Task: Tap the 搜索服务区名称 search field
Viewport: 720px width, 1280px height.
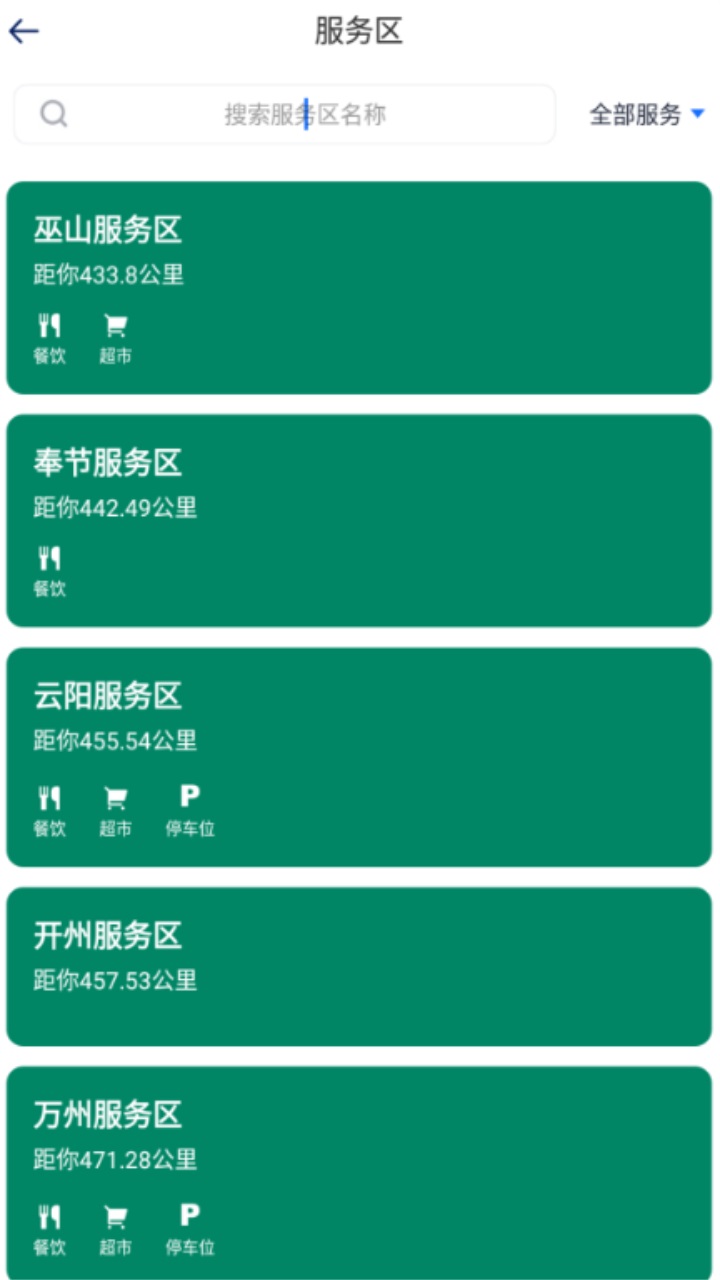Action: pos(304,114)
